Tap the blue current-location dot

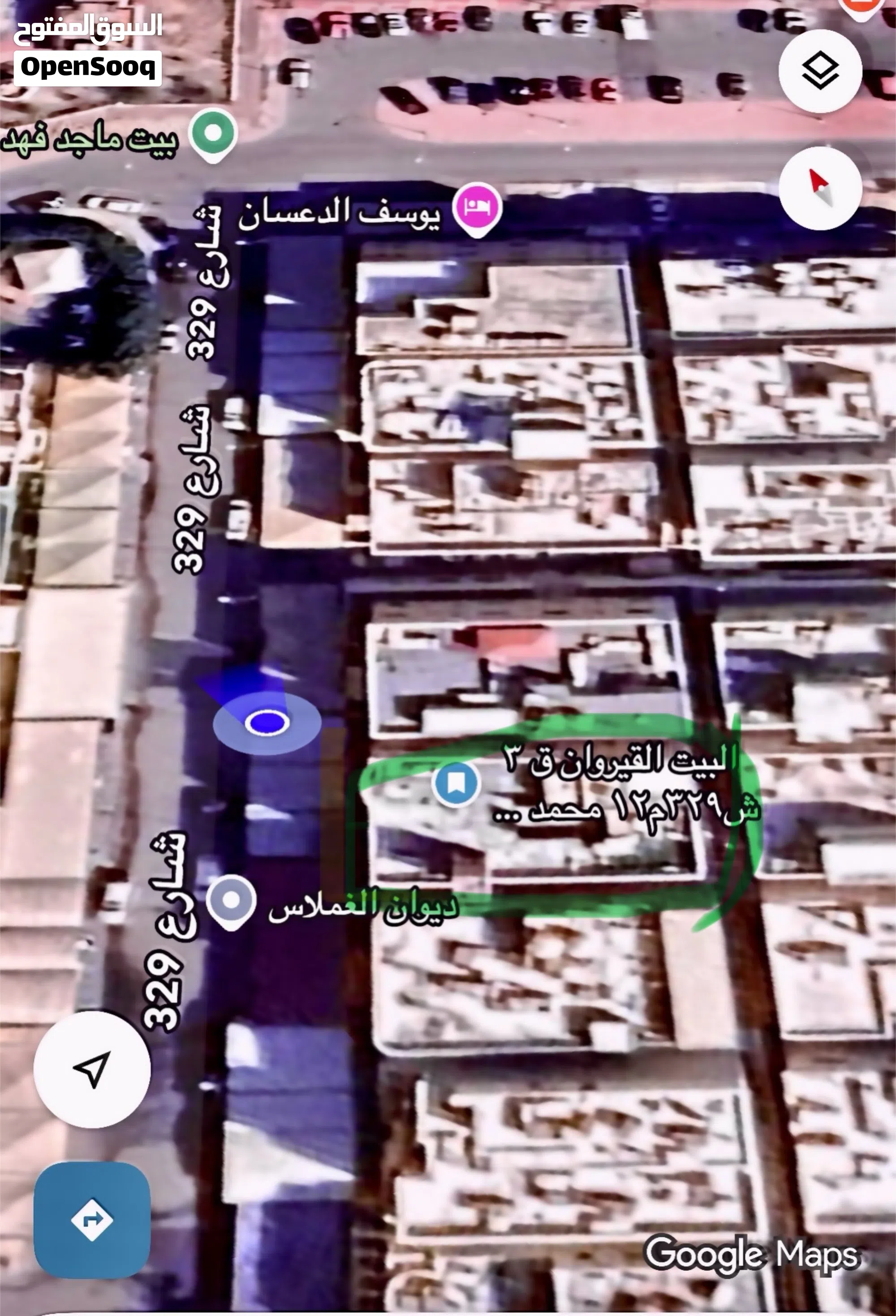(267, 723)
